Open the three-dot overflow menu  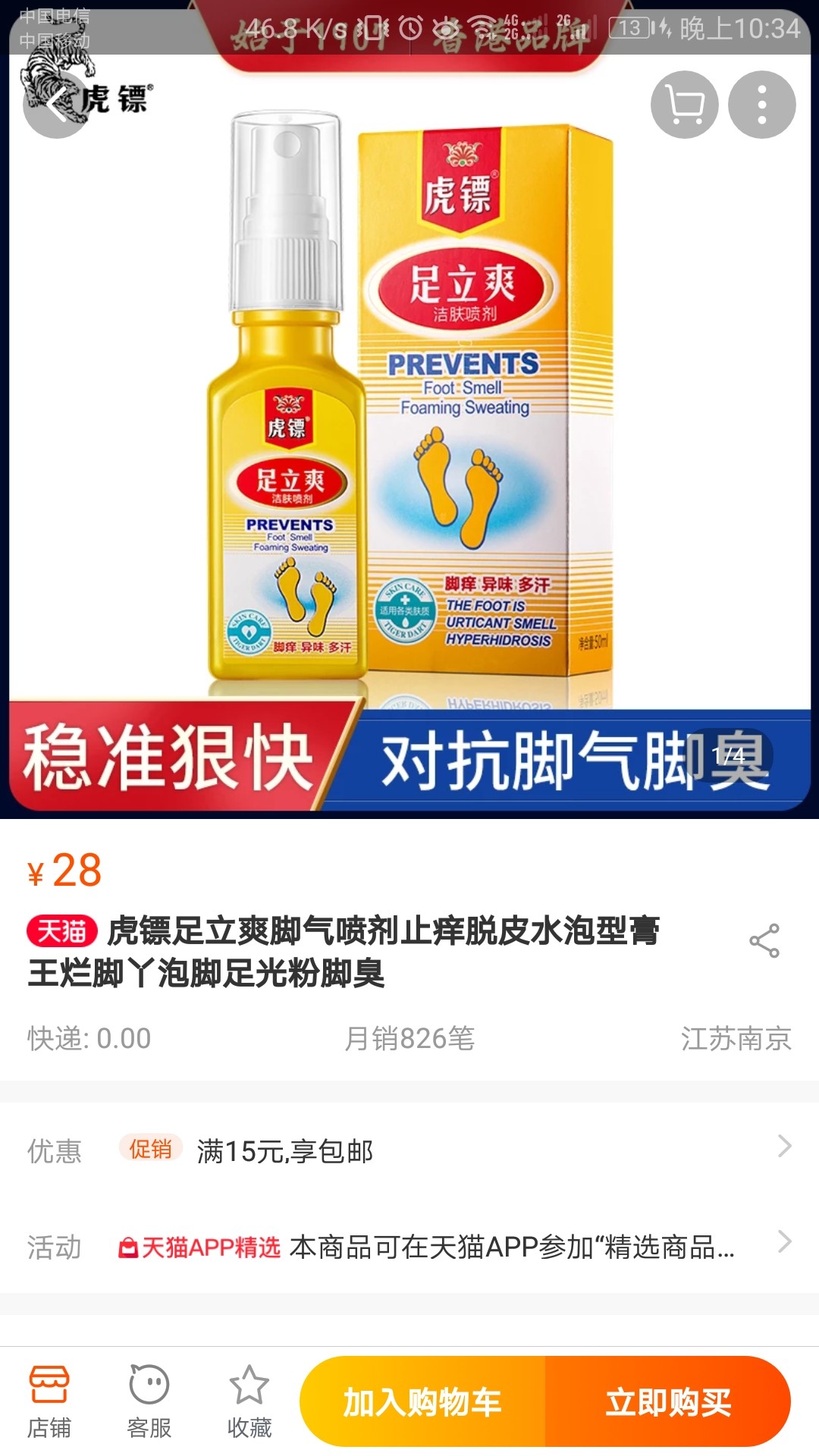click(x=762, y=105)
